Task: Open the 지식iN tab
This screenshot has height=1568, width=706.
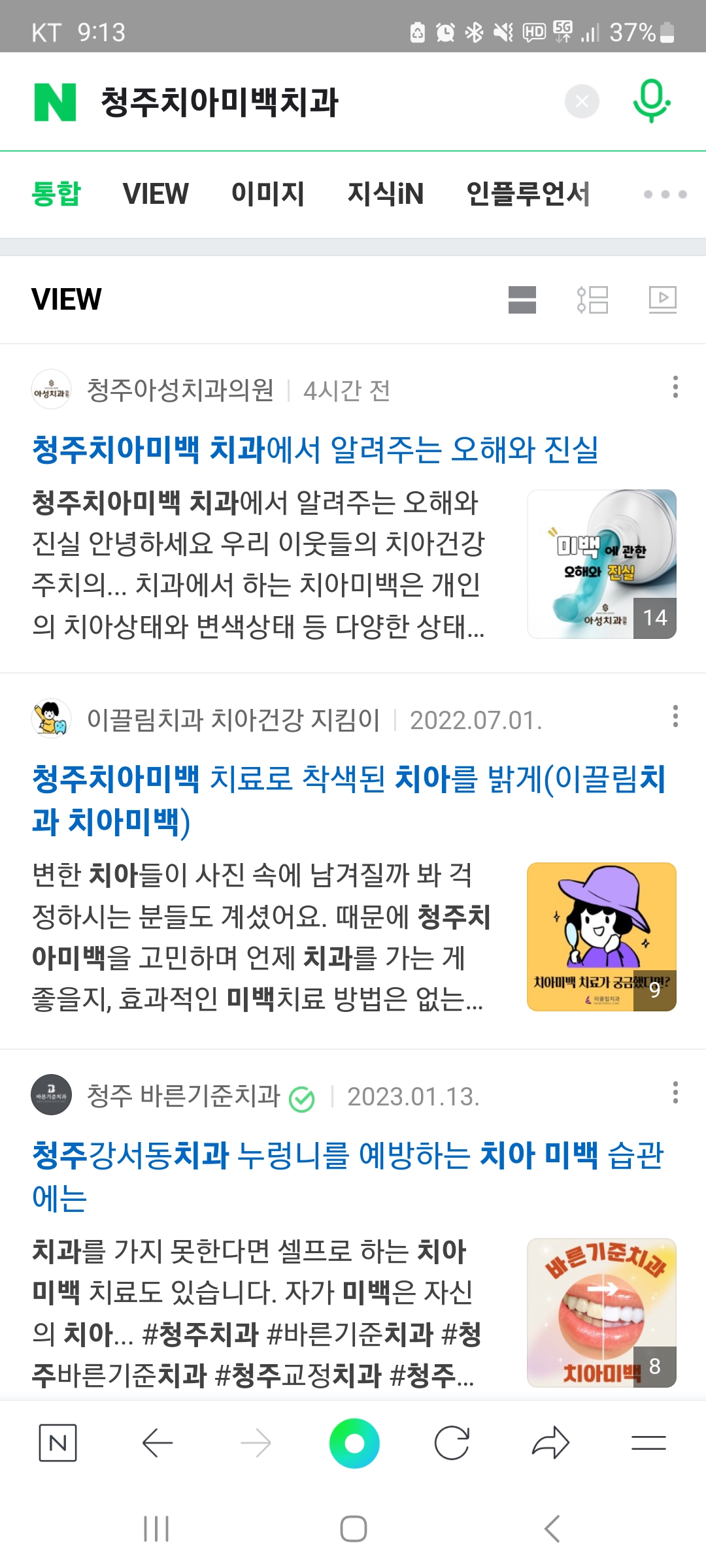Action: click(x=386, y=194)
